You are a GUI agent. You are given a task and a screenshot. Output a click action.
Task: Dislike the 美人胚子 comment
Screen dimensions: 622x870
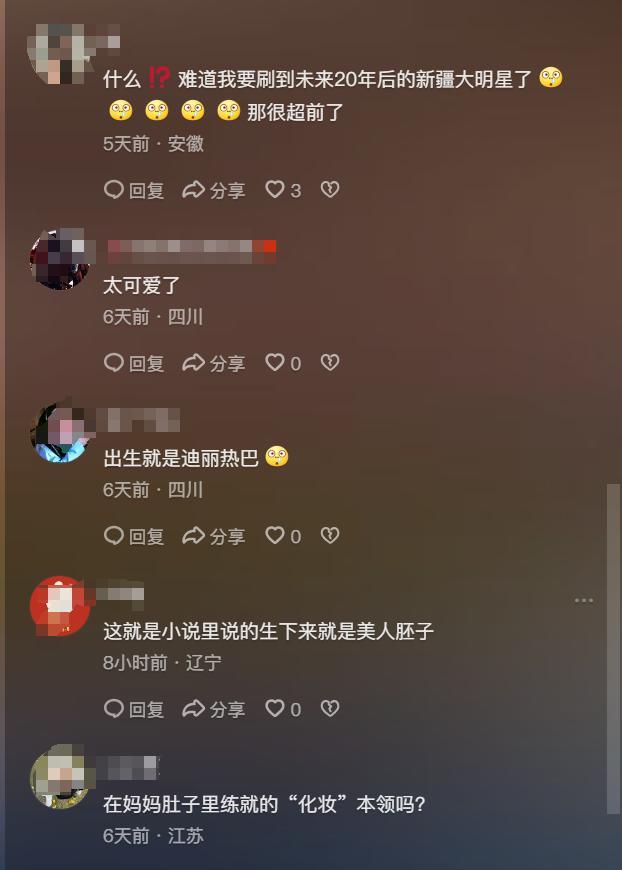329,709
